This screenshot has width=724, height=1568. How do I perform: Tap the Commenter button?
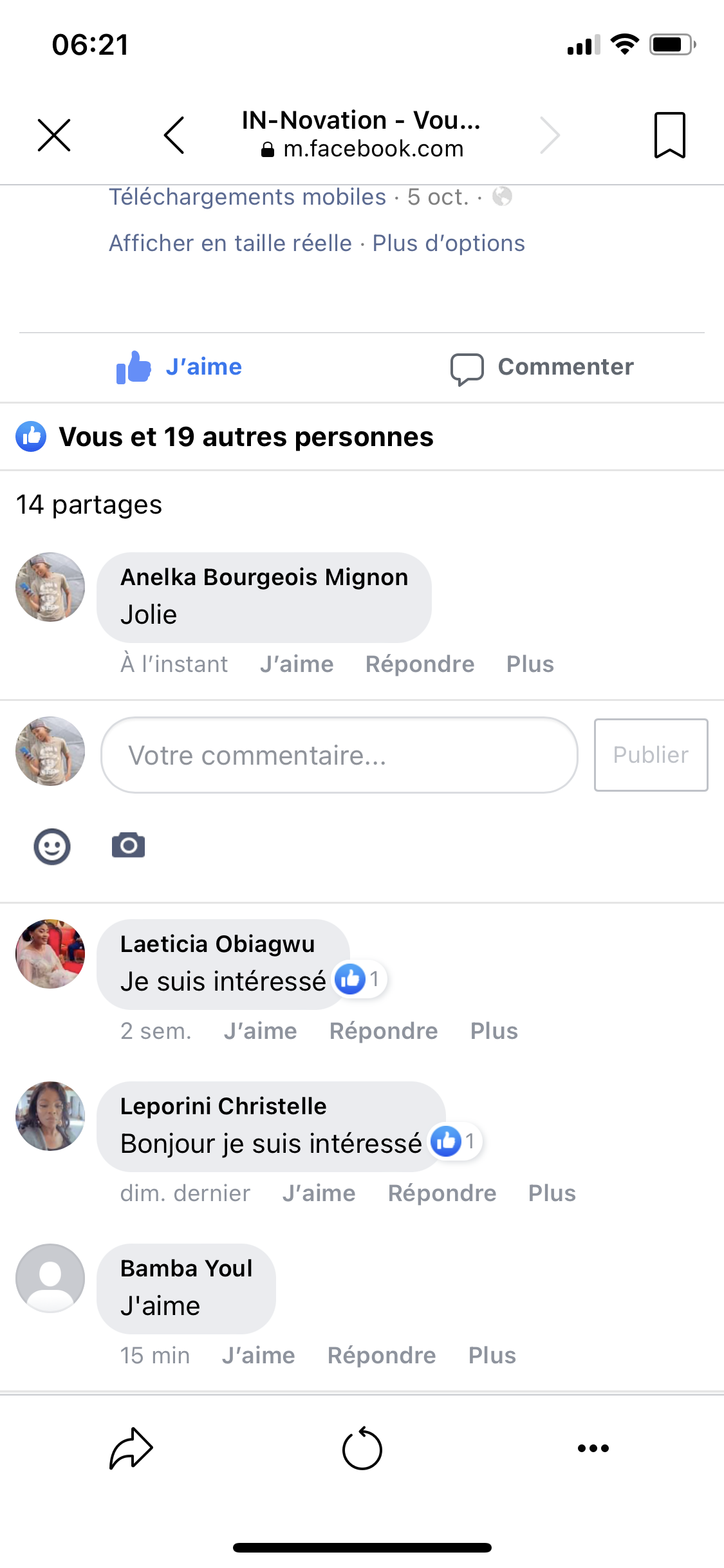(x=543, y=367)
